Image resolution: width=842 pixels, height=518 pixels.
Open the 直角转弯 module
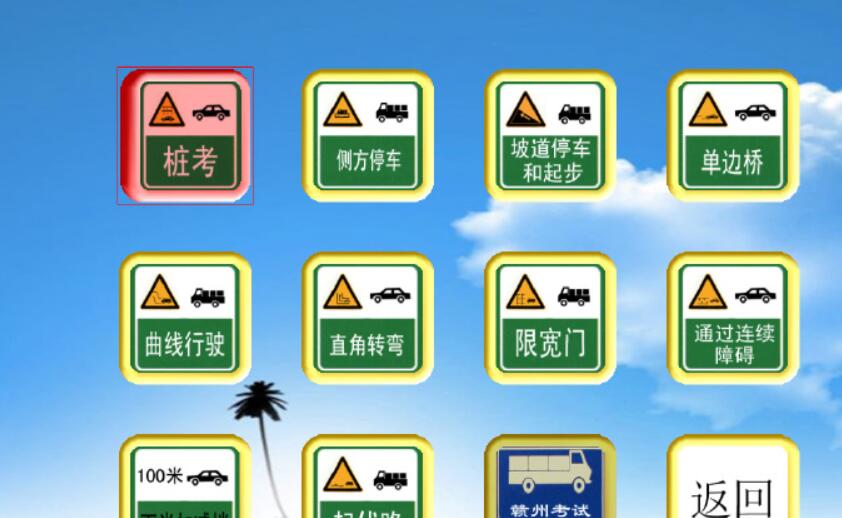[368, 318]
